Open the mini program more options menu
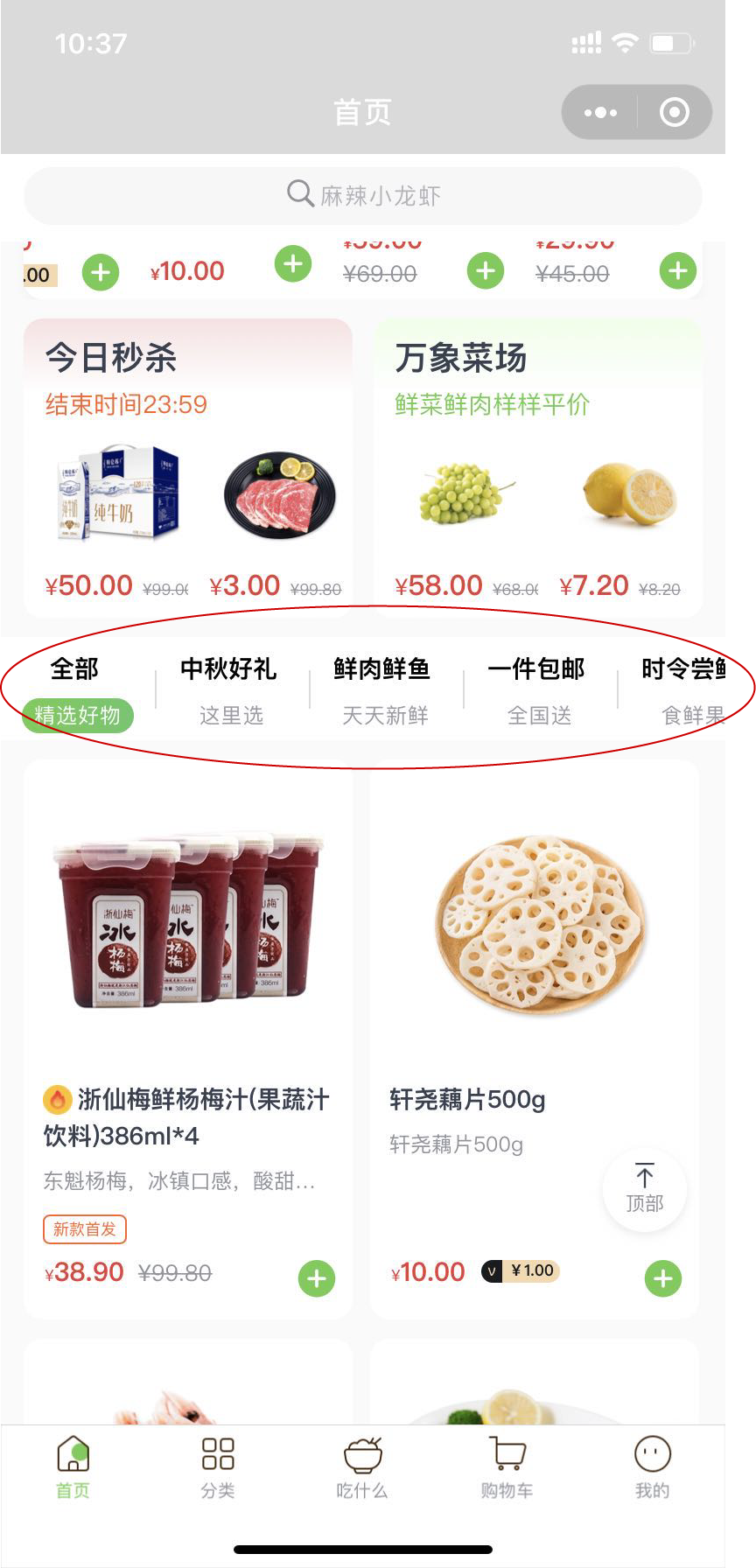Screen dimensions: 756x1568 (x=600, y=112)
